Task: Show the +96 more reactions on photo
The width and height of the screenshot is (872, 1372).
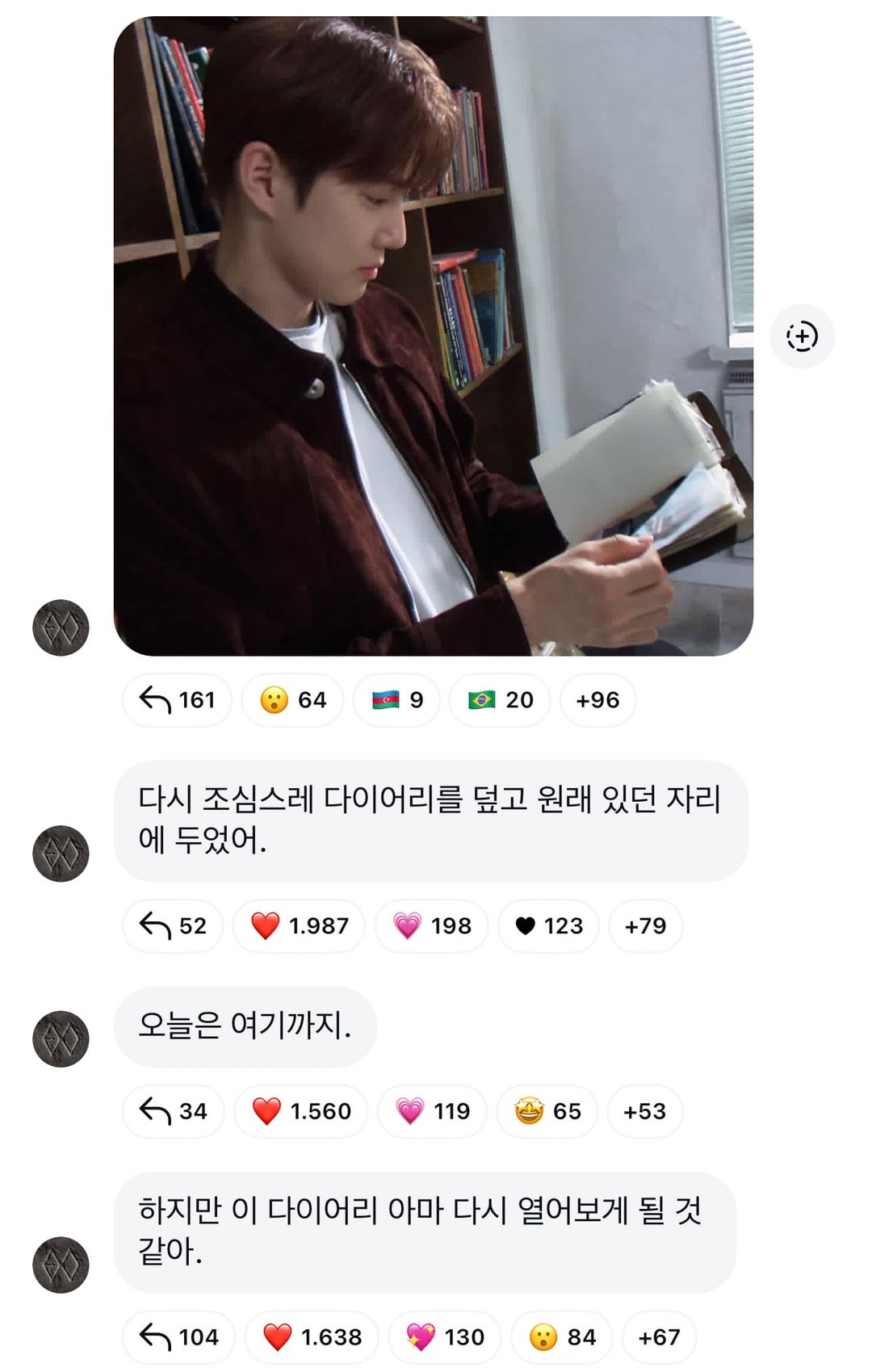Action: tap(597, 700)
